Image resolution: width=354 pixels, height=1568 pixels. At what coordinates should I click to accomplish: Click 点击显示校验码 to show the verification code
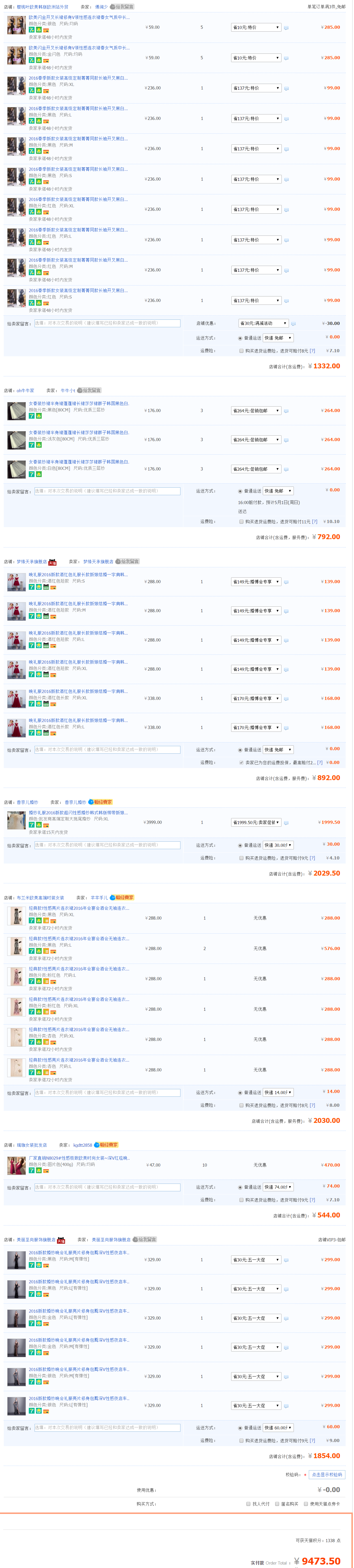click(x=327, y=1474)
